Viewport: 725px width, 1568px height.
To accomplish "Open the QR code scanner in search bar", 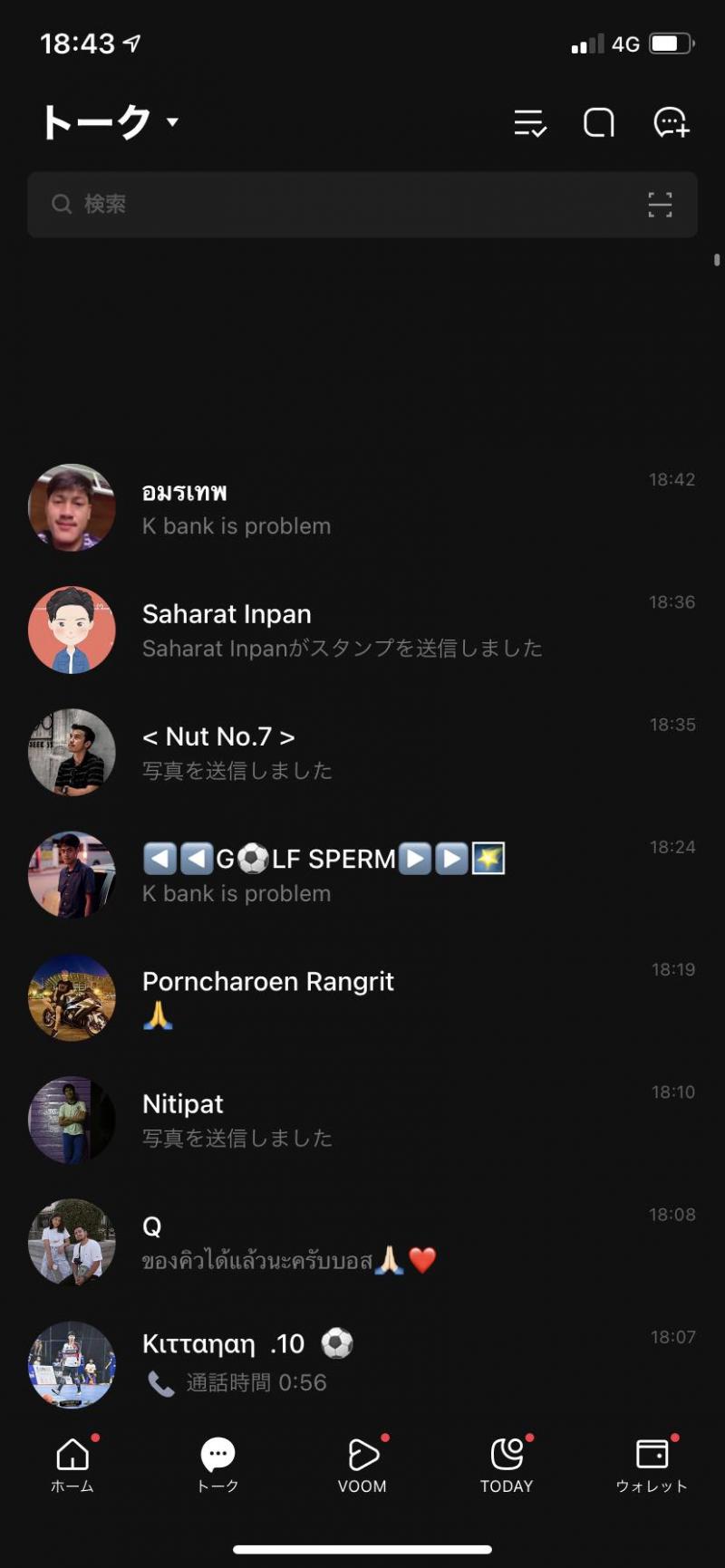I will click(x=660, y=205).
